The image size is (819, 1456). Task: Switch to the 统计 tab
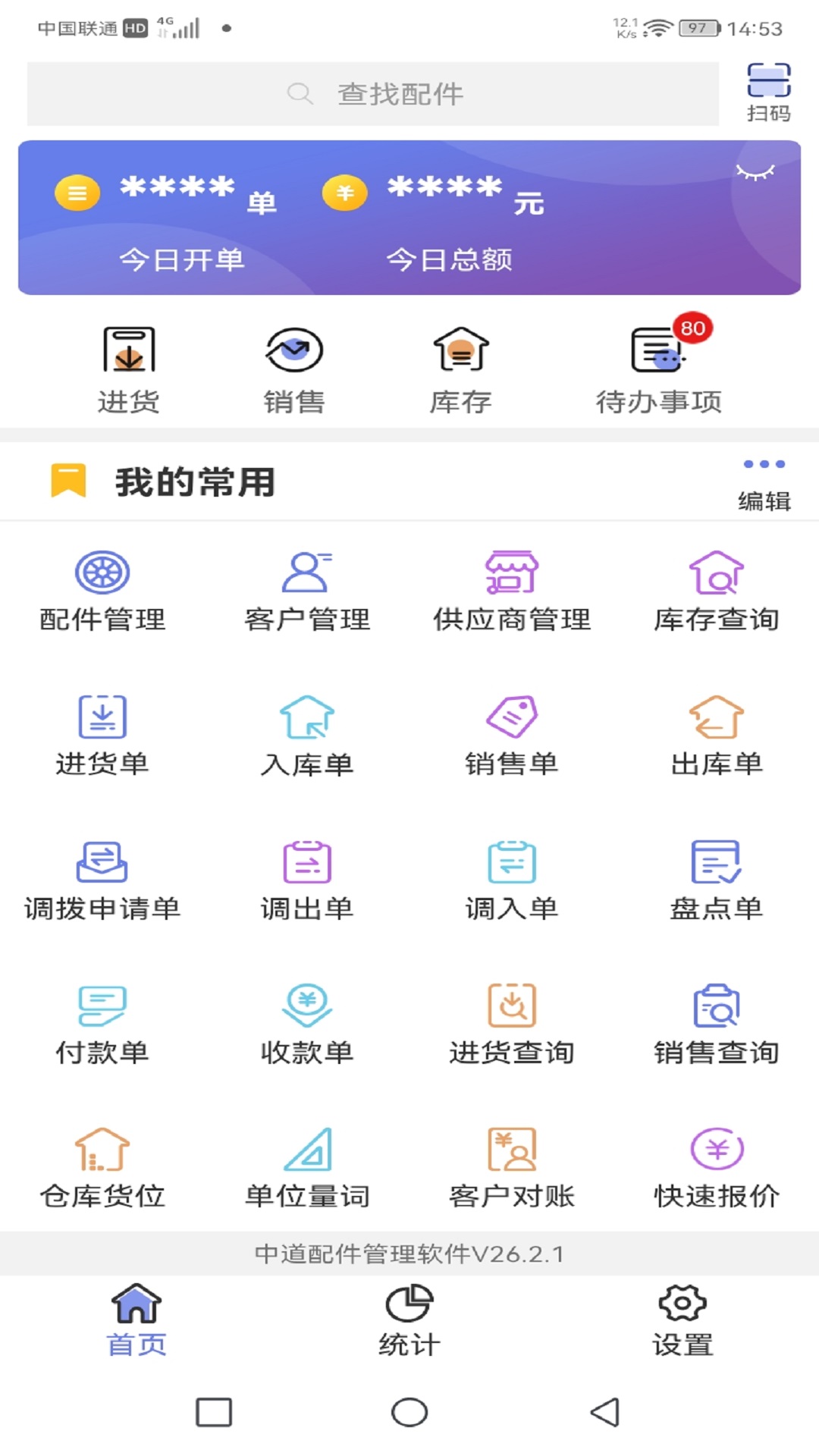pyautogui.click(x=409, y=1319)
